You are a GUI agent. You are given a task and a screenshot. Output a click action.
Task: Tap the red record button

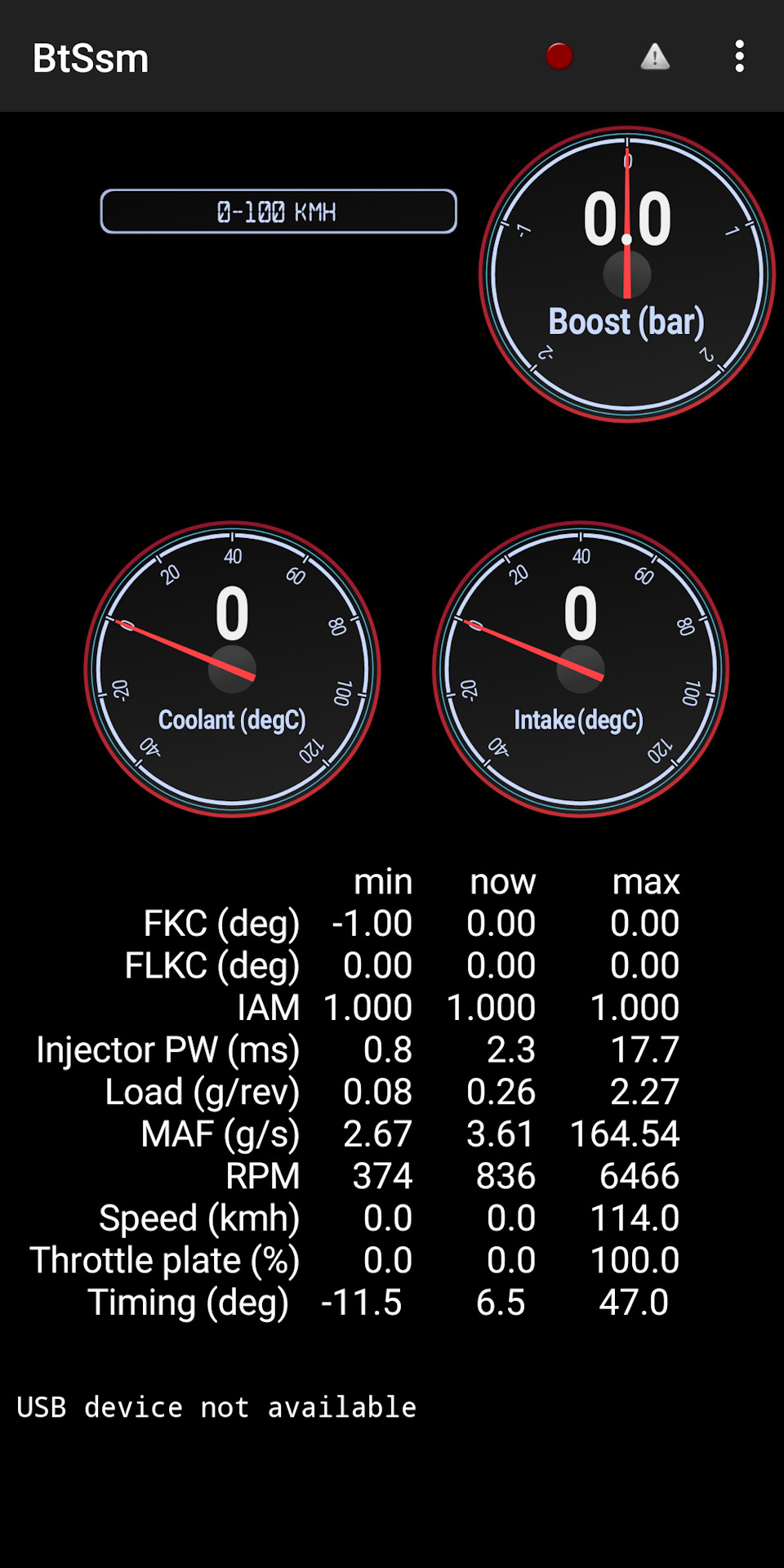[559, 56]
